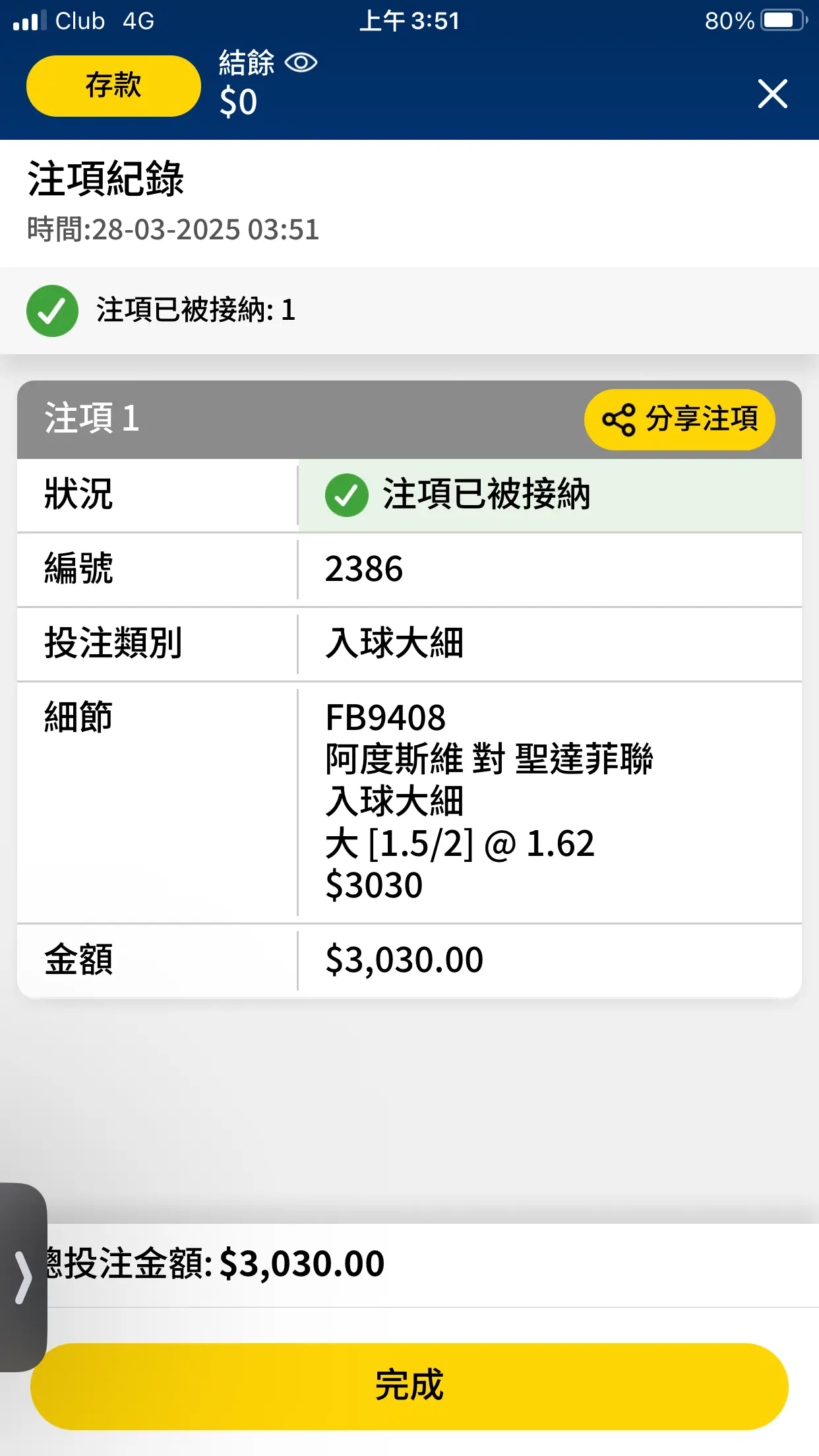Tap 完成 to finish

(409, 1386)
